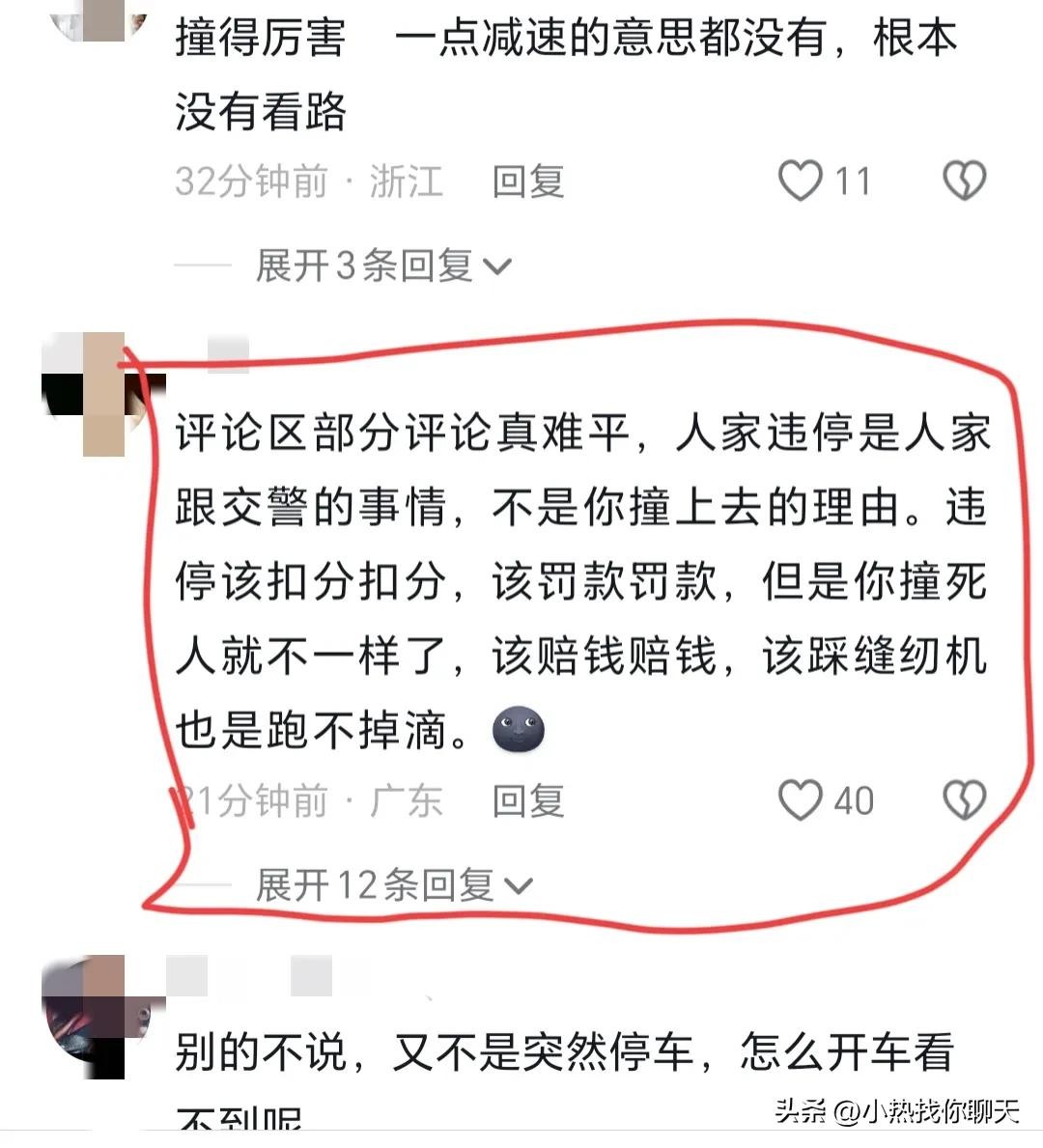Reply to the Guangdong comment
This screenshot has width=1043, height=1148.
coord(527,801)
